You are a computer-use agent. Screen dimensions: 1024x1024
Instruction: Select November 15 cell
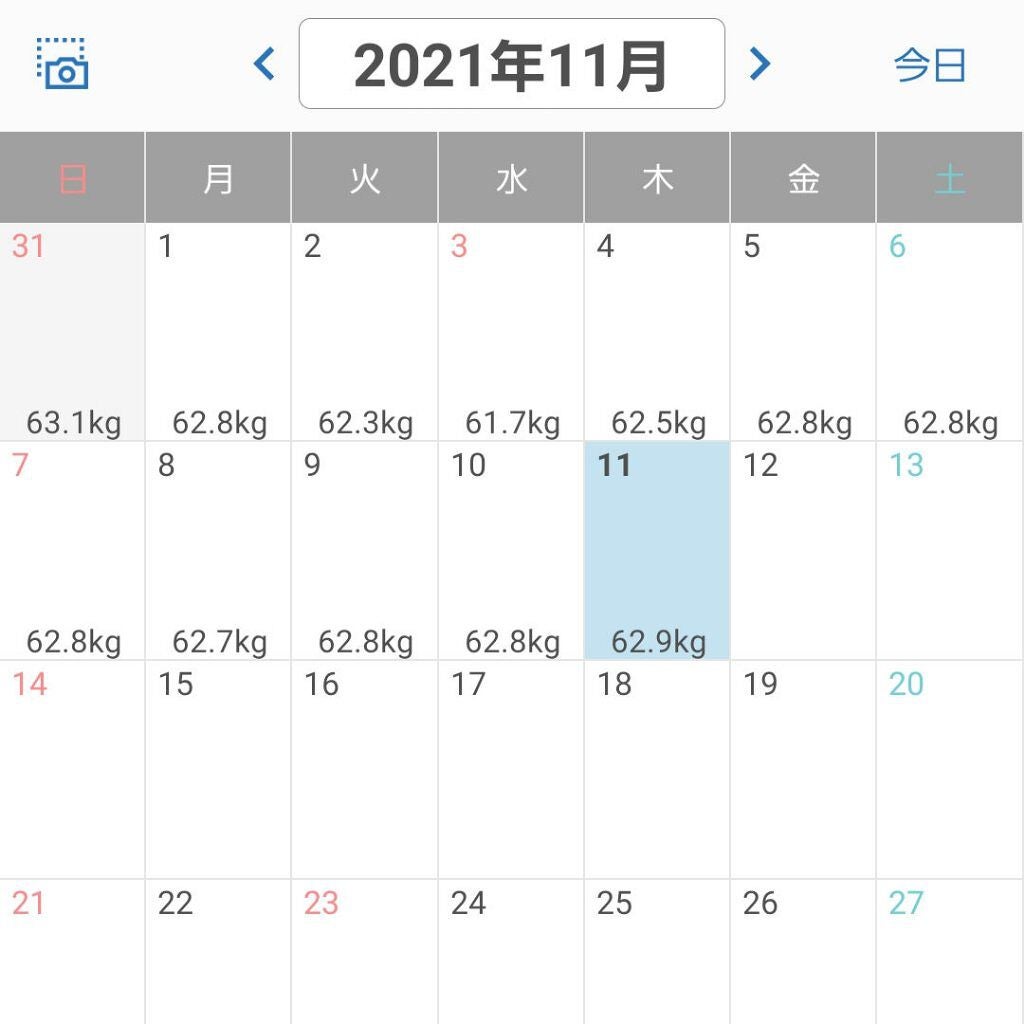click(x=218, y=770)
